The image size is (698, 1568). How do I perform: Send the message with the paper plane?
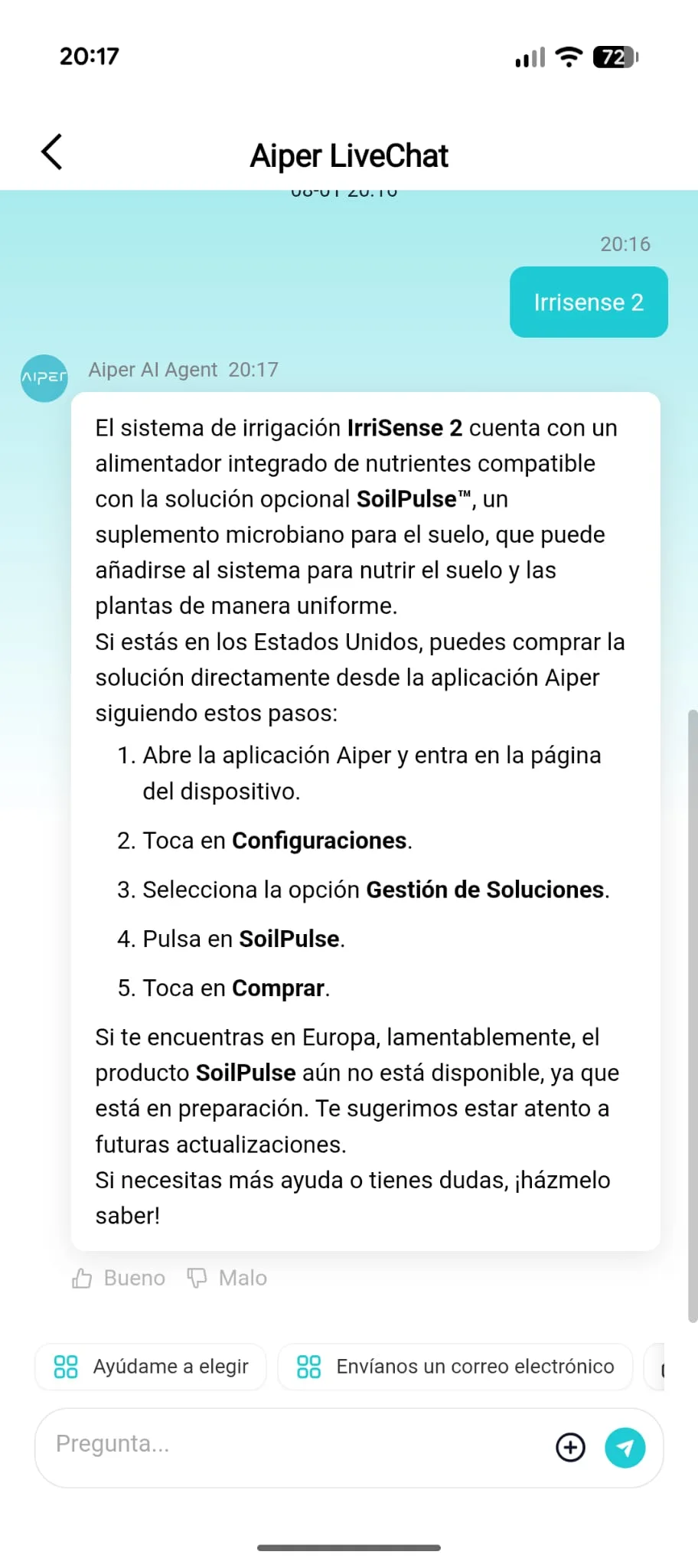(625, 1447)
